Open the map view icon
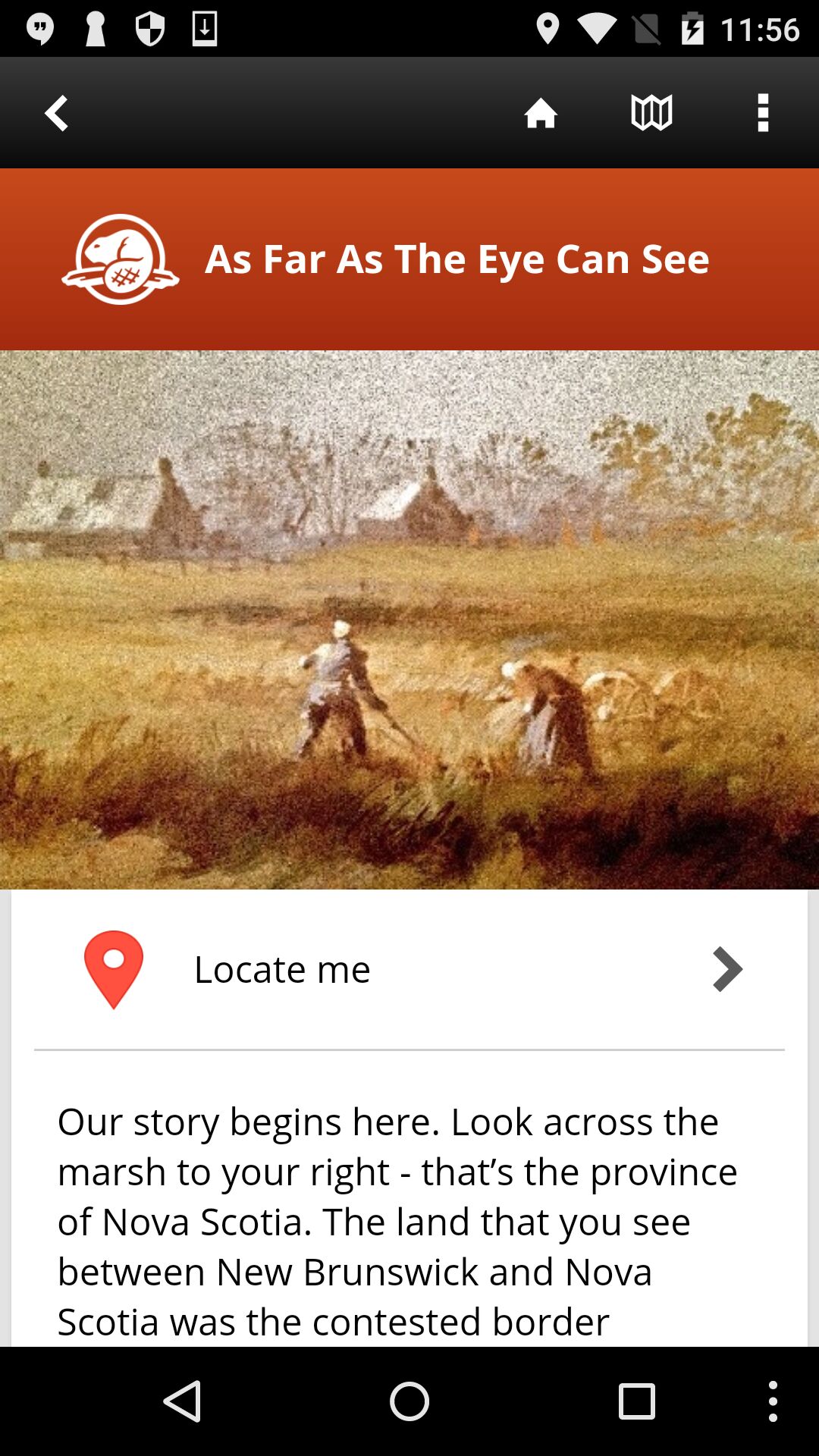Screen dimensions: 819x1456 (651, 113)
